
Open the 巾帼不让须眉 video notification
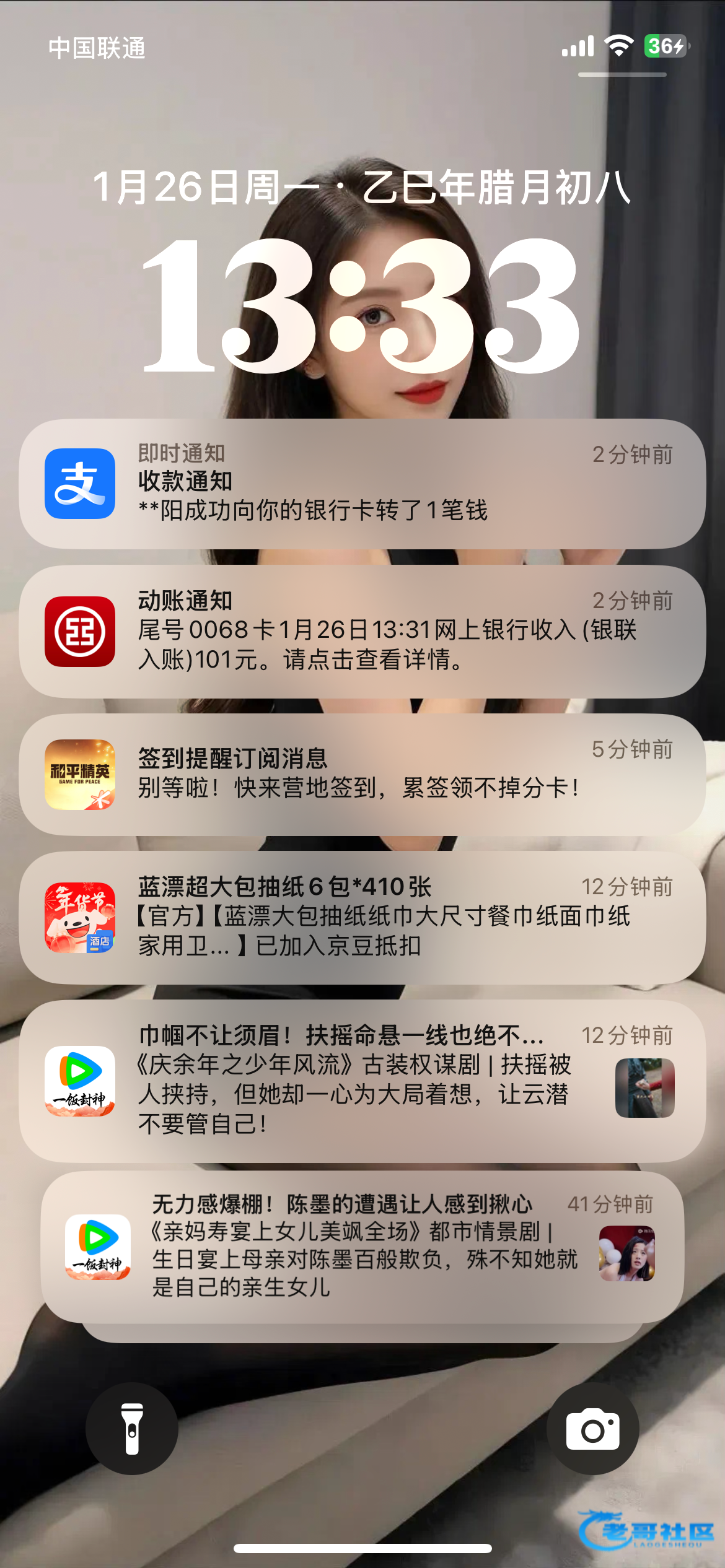click(x=362, y=1081)
